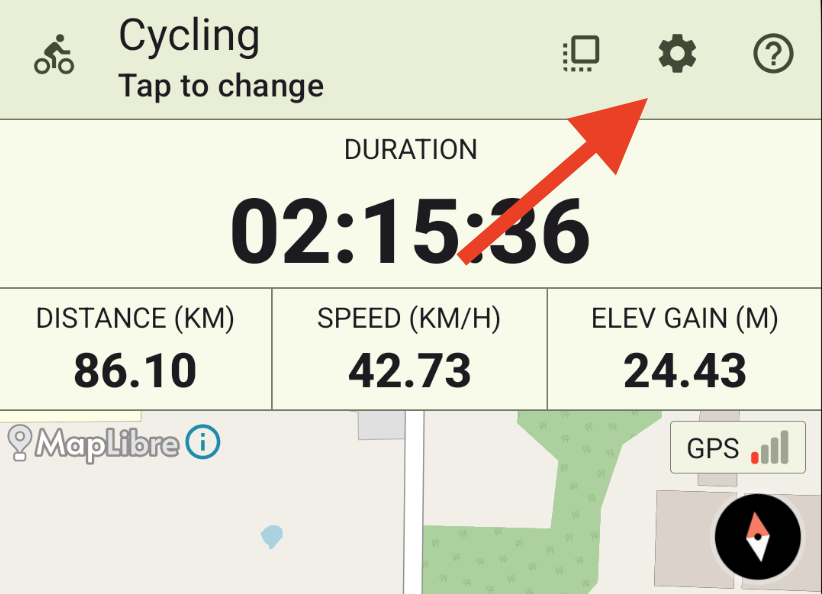Tap the GPS signal indicator
This screenshot has width=822, height=594.
coord(737,448)
